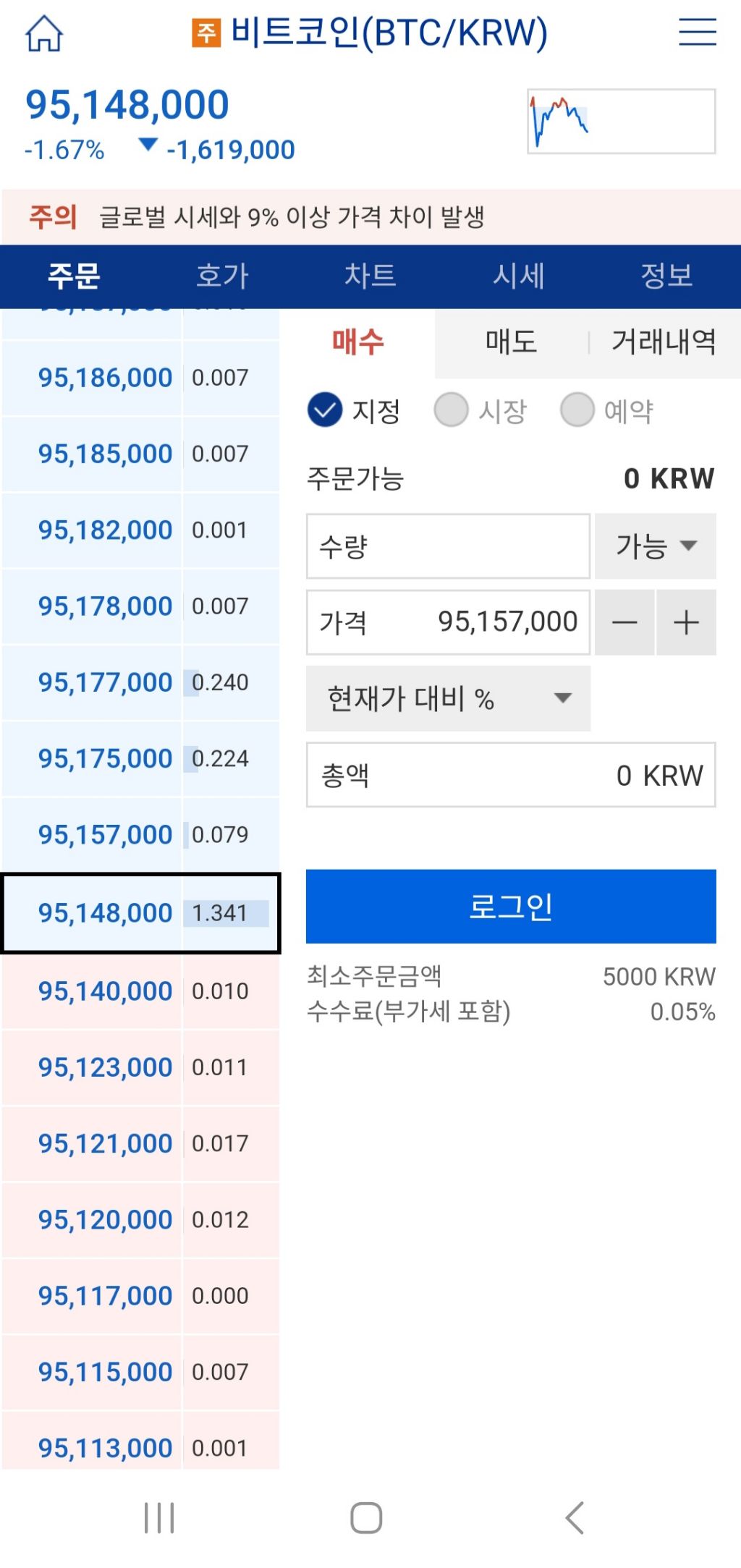Select the 시장 order type radio button
741x1568 pixels.
coord(451,410)
